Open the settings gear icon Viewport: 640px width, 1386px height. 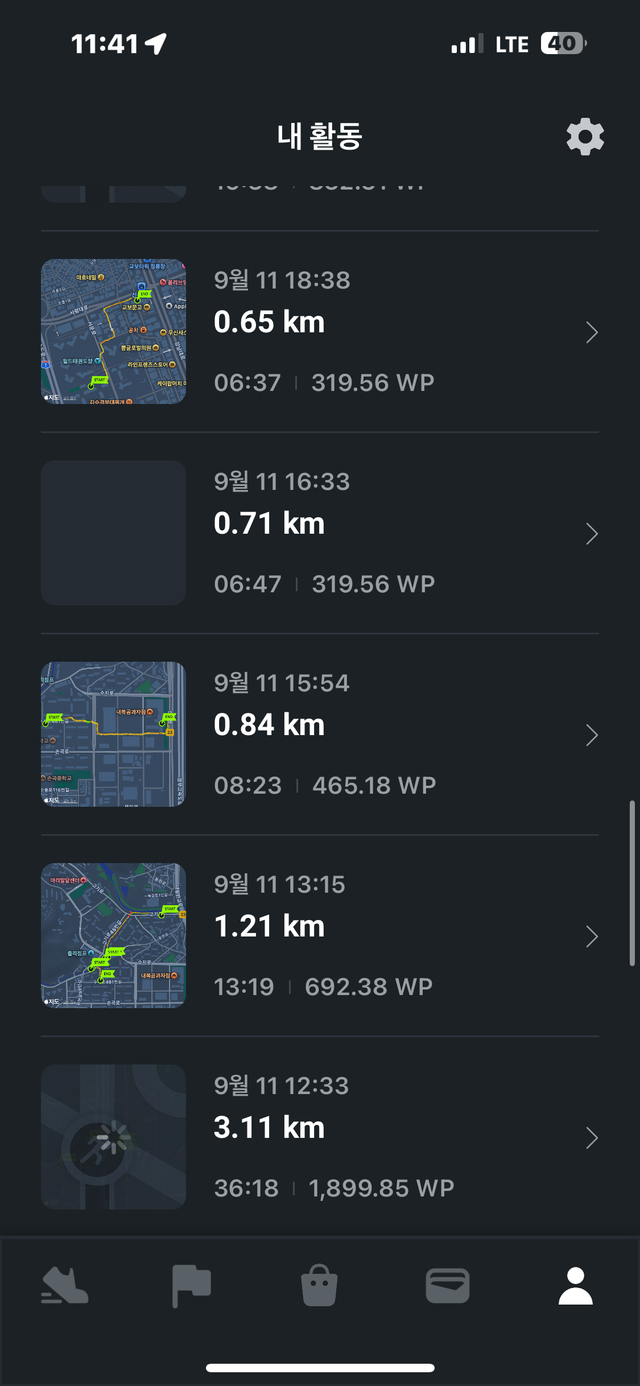585,136
